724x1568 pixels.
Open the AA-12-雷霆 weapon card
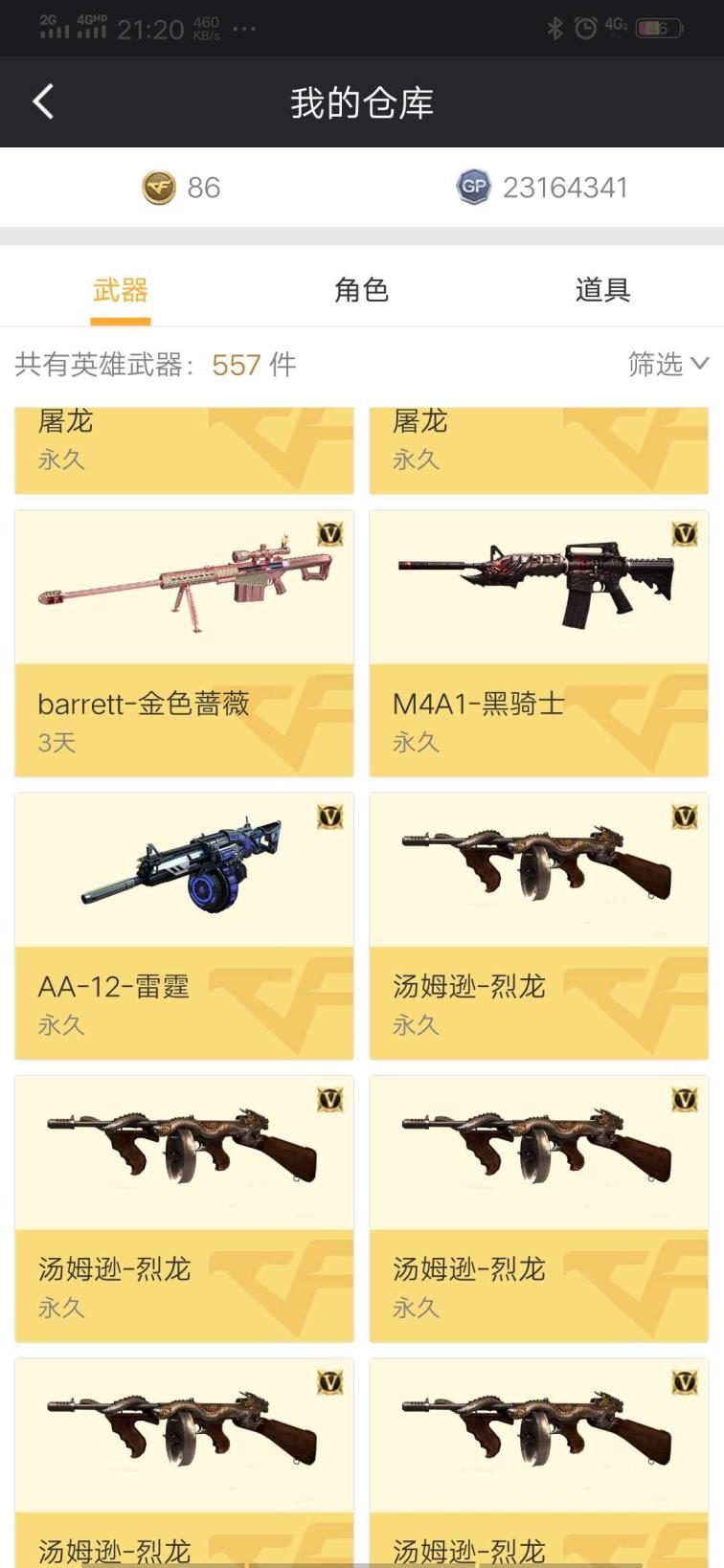(x=184, y=925)
